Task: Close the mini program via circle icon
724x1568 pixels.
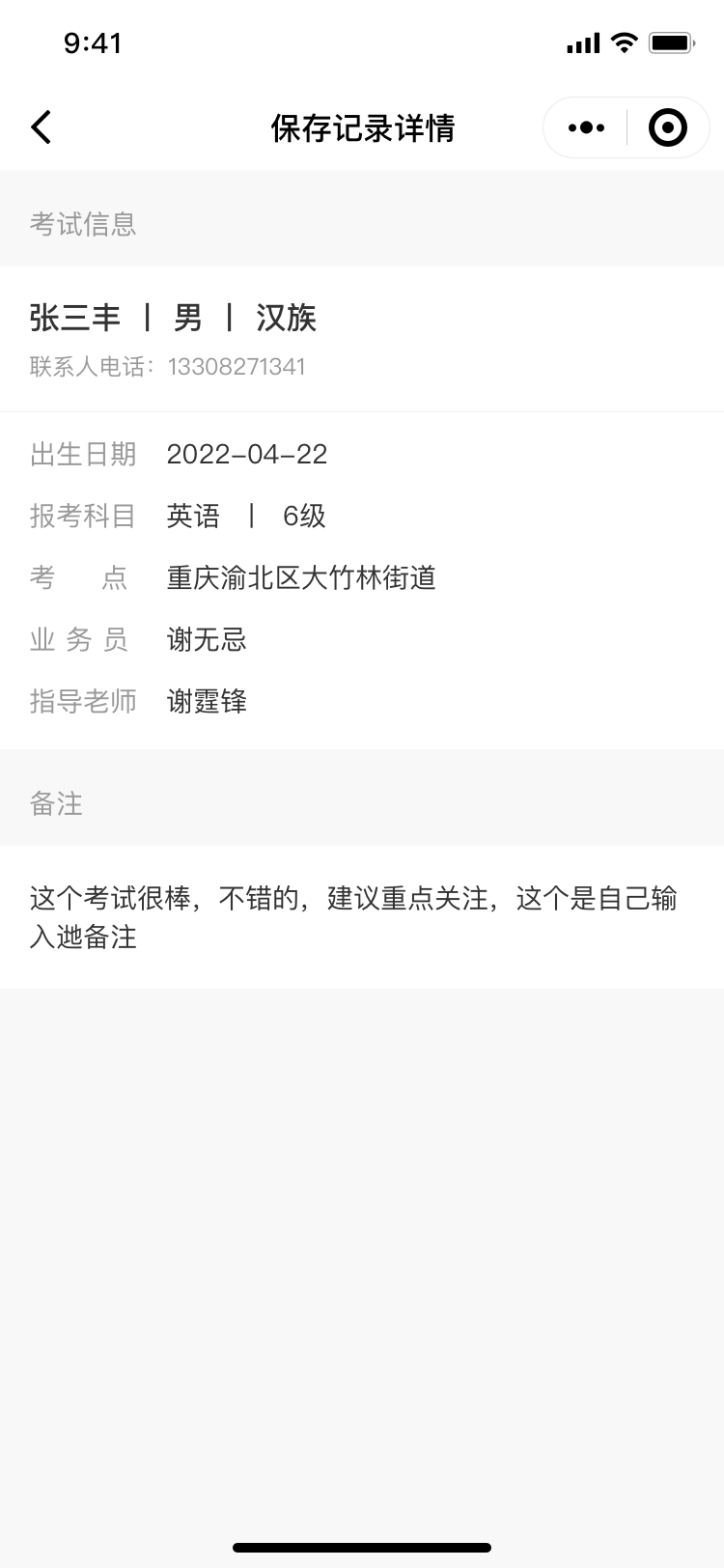Action: point(667,127)
